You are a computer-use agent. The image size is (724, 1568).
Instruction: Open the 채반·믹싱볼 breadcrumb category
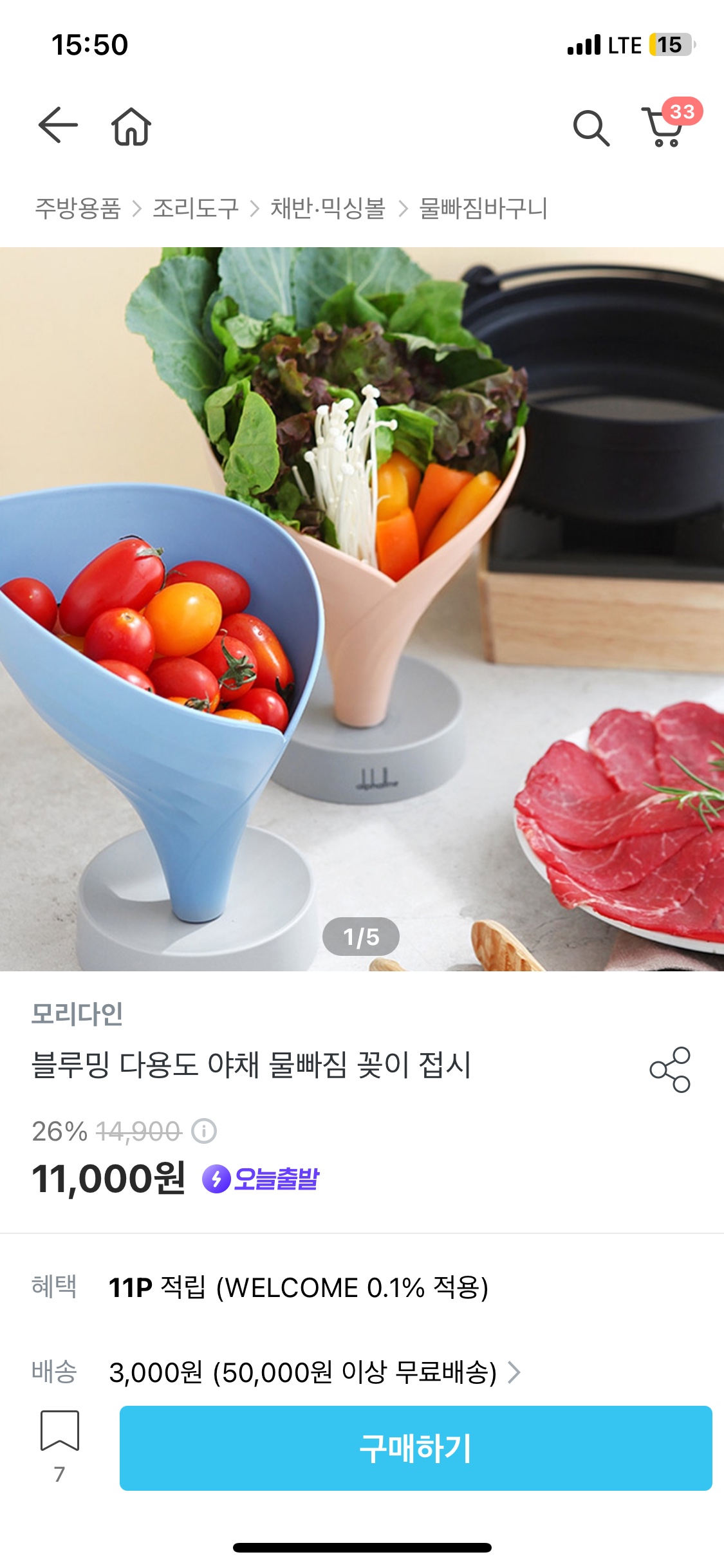click(328, 209)
